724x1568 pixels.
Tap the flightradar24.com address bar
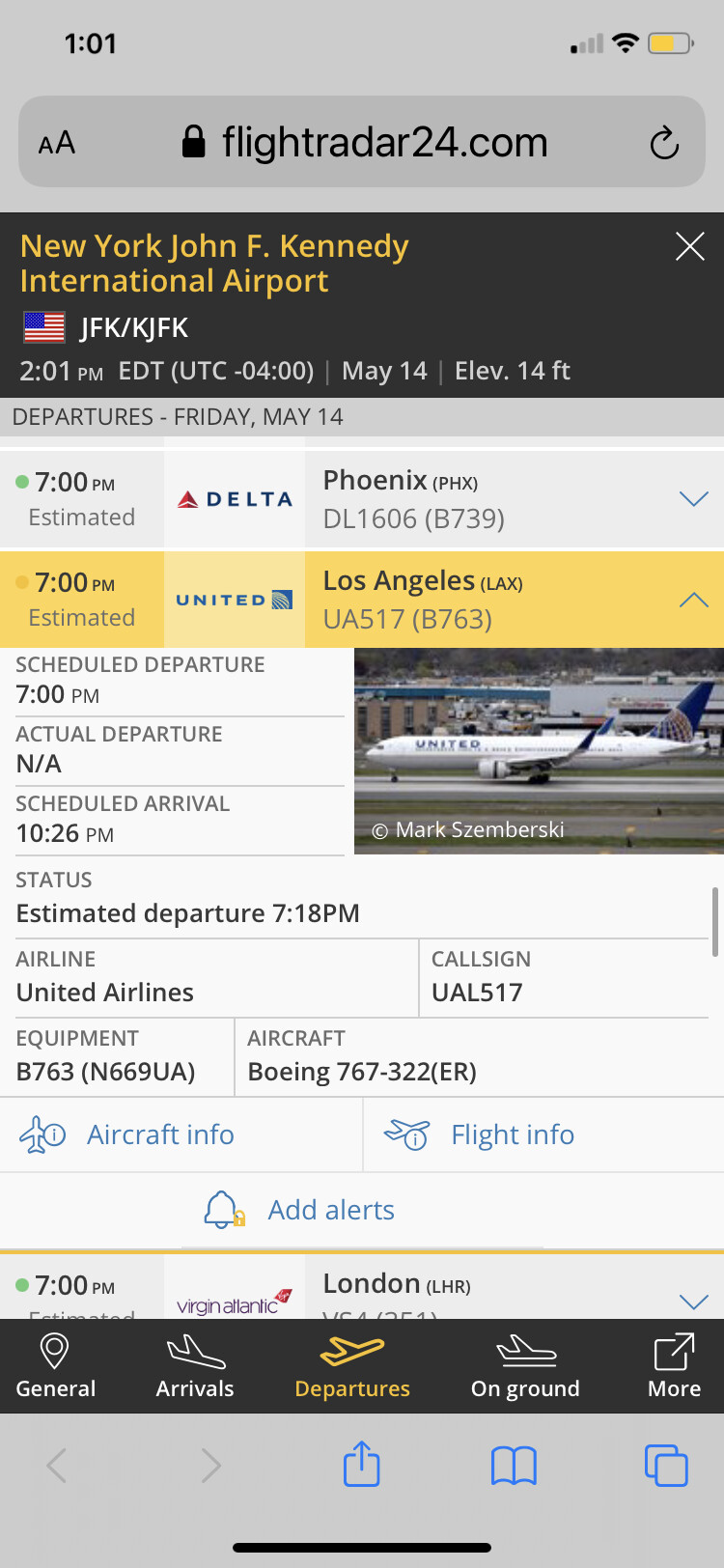pyautogui.click(x=384, y=143)
